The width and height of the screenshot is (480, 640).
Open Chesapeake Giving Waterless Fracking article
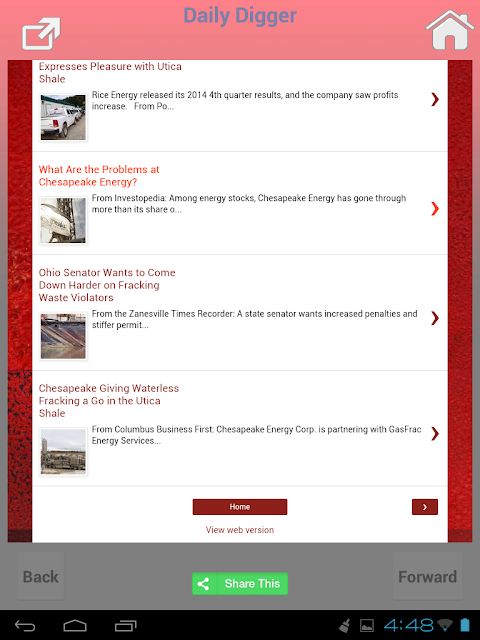pyautogui.click(x=240, y=428)
